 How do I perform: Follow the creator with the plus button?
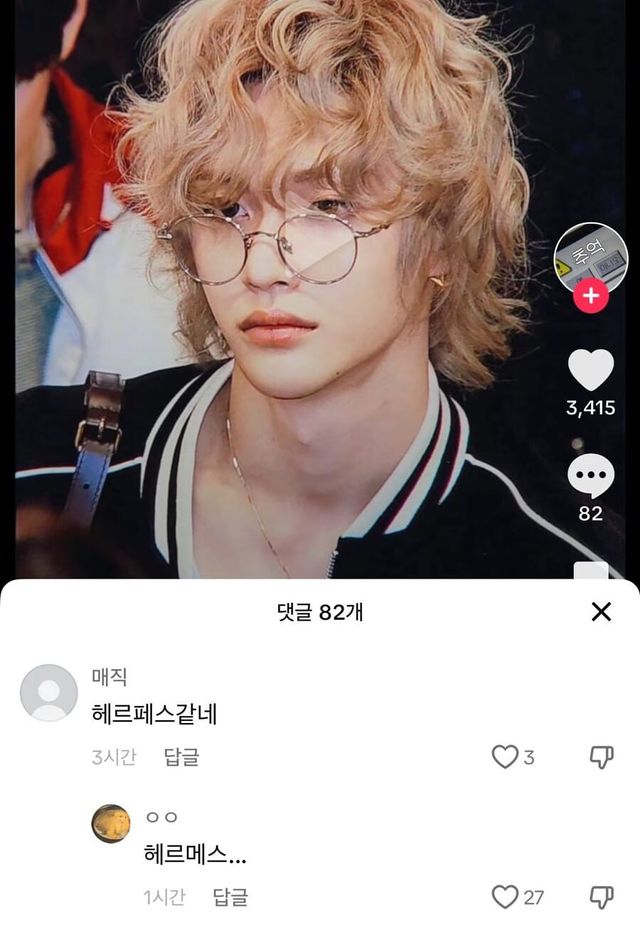[x=591, y=296]
